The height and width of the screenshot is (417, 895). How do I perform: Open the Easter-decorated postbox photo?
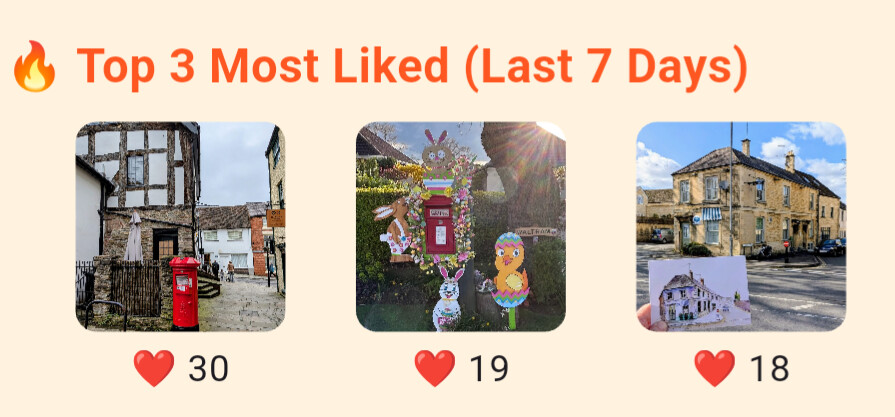click(460, 227)
